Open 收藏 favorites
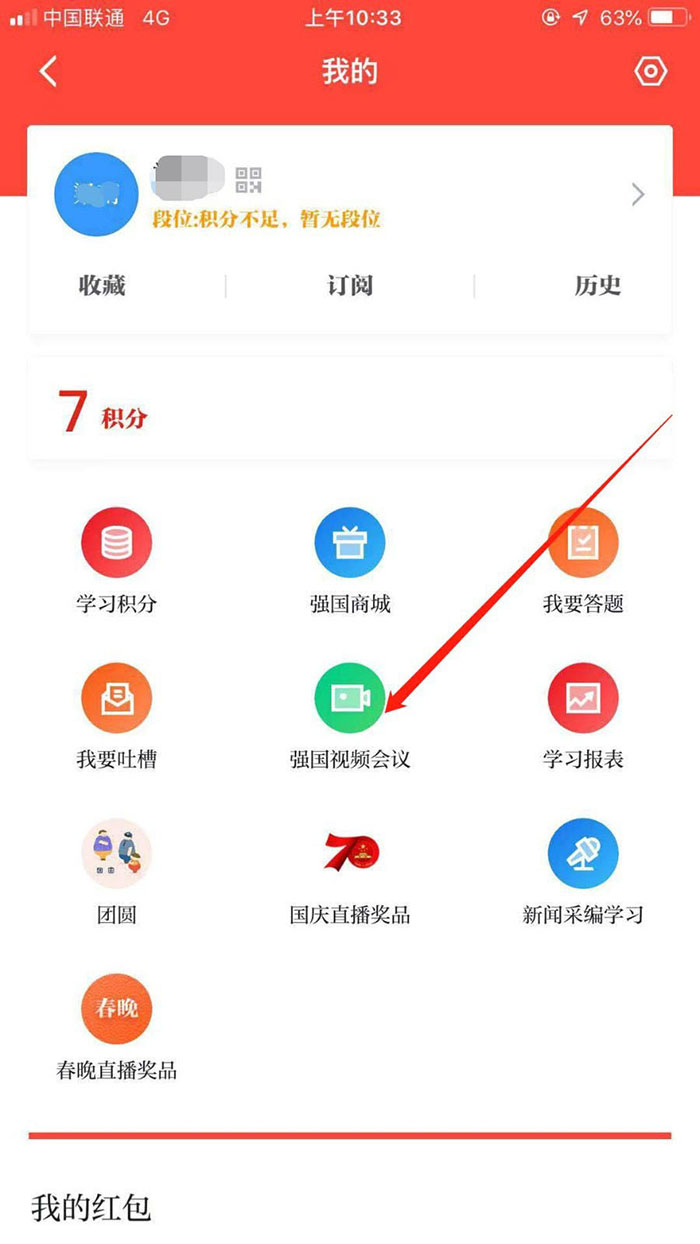Screen dimensions: 700x1244 pos(102,286)
